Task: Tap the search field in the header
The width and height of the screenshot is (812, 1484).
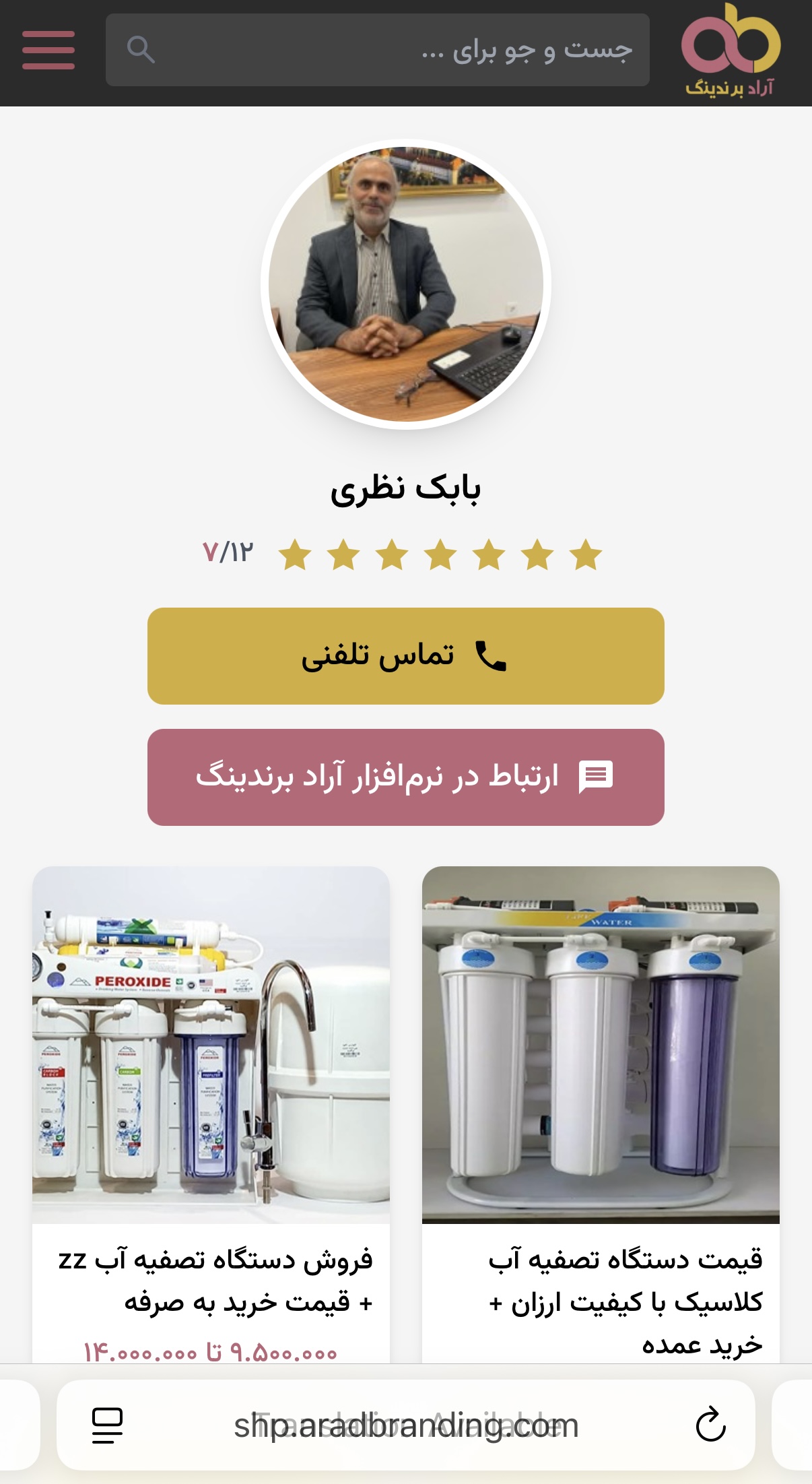Action: tap(377, 50)
